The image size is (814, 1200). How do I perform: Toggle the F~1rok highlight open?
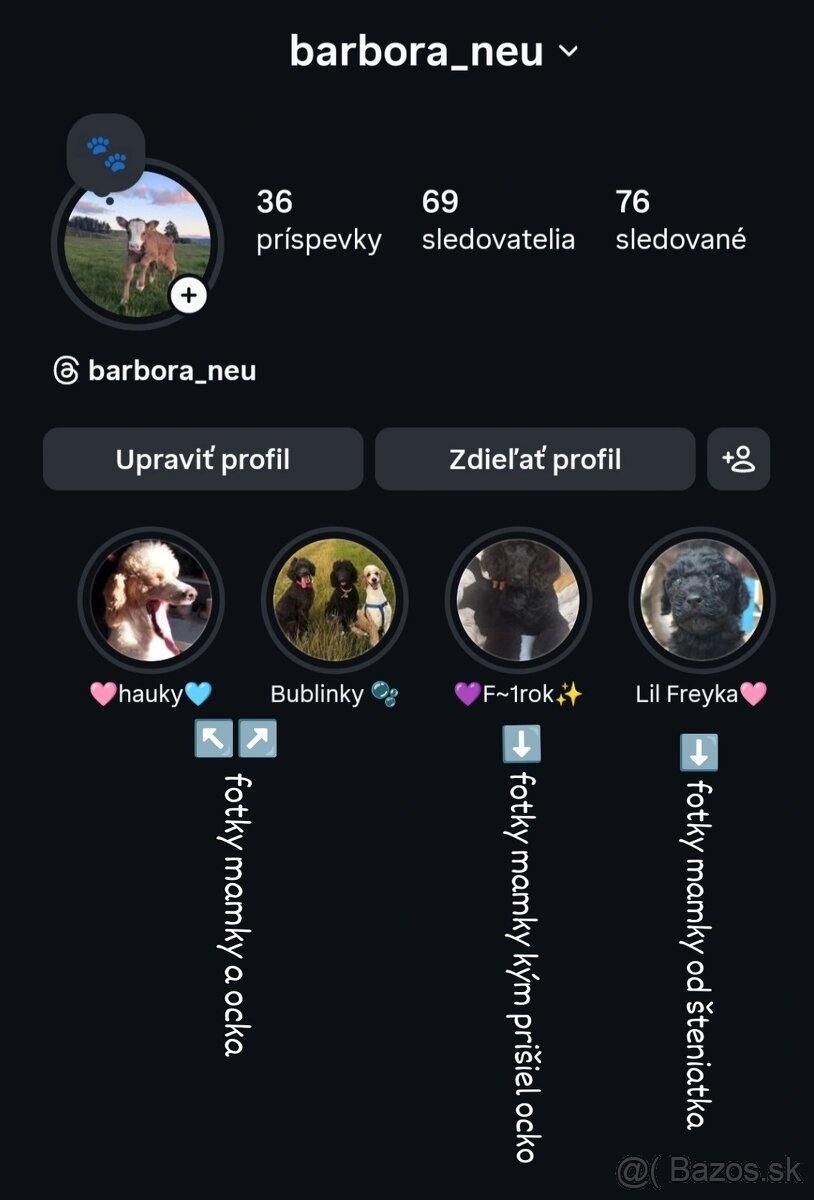point(519,599)
